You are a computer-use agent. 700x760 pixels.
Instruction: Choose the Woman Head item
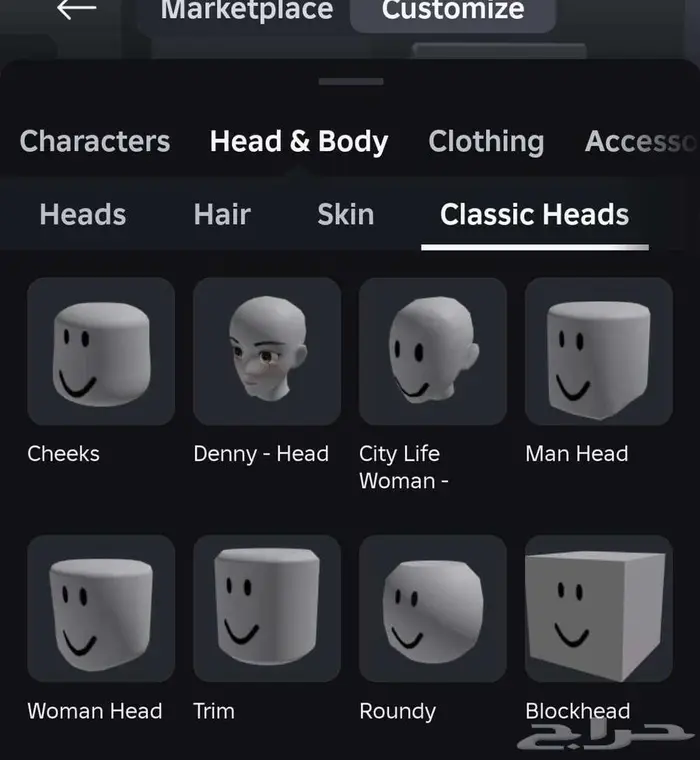(x=101, y=608)
